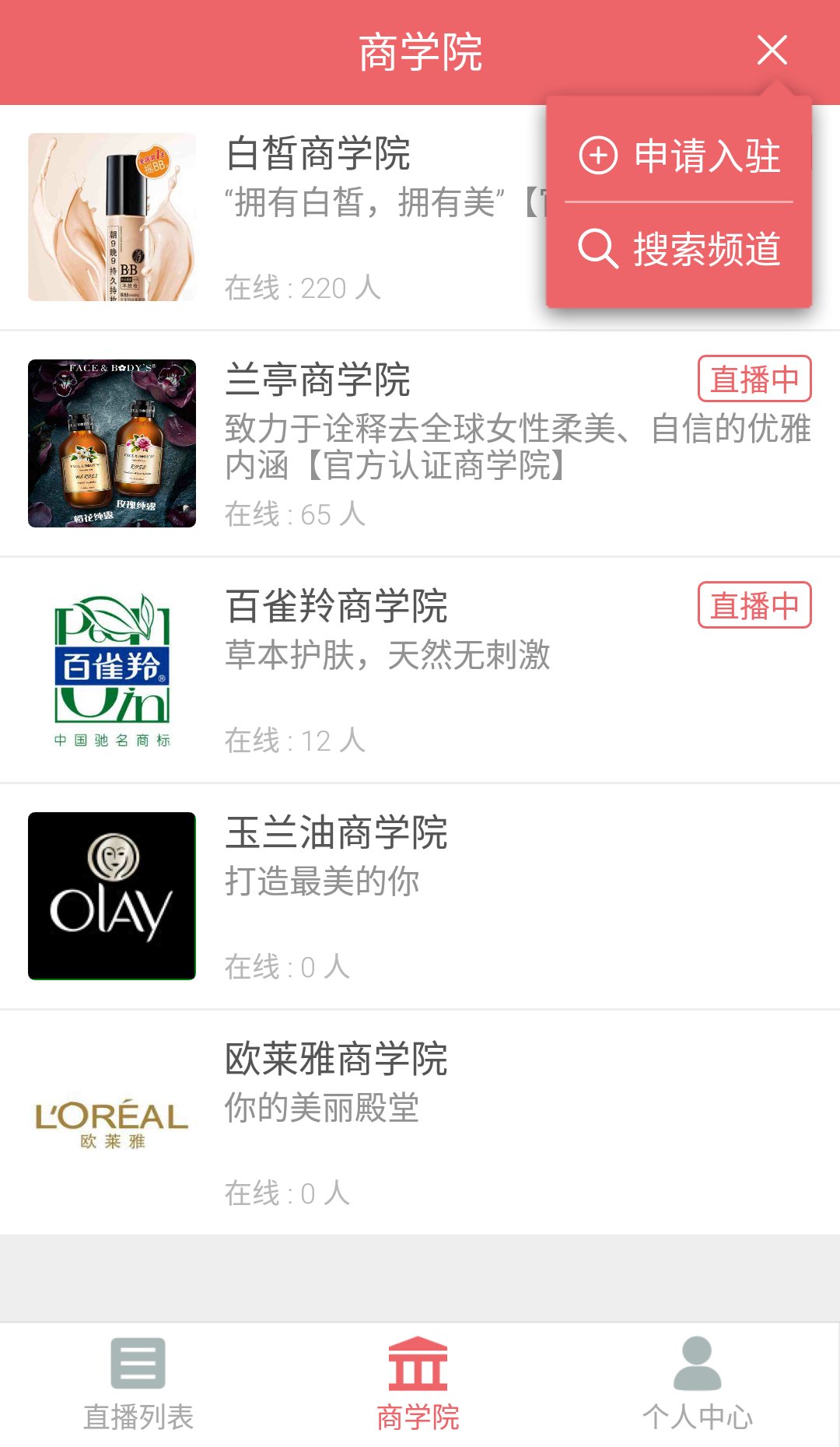
Task: Tap the 白皙商学院 BB cream product image
Action: pos(111,218)
